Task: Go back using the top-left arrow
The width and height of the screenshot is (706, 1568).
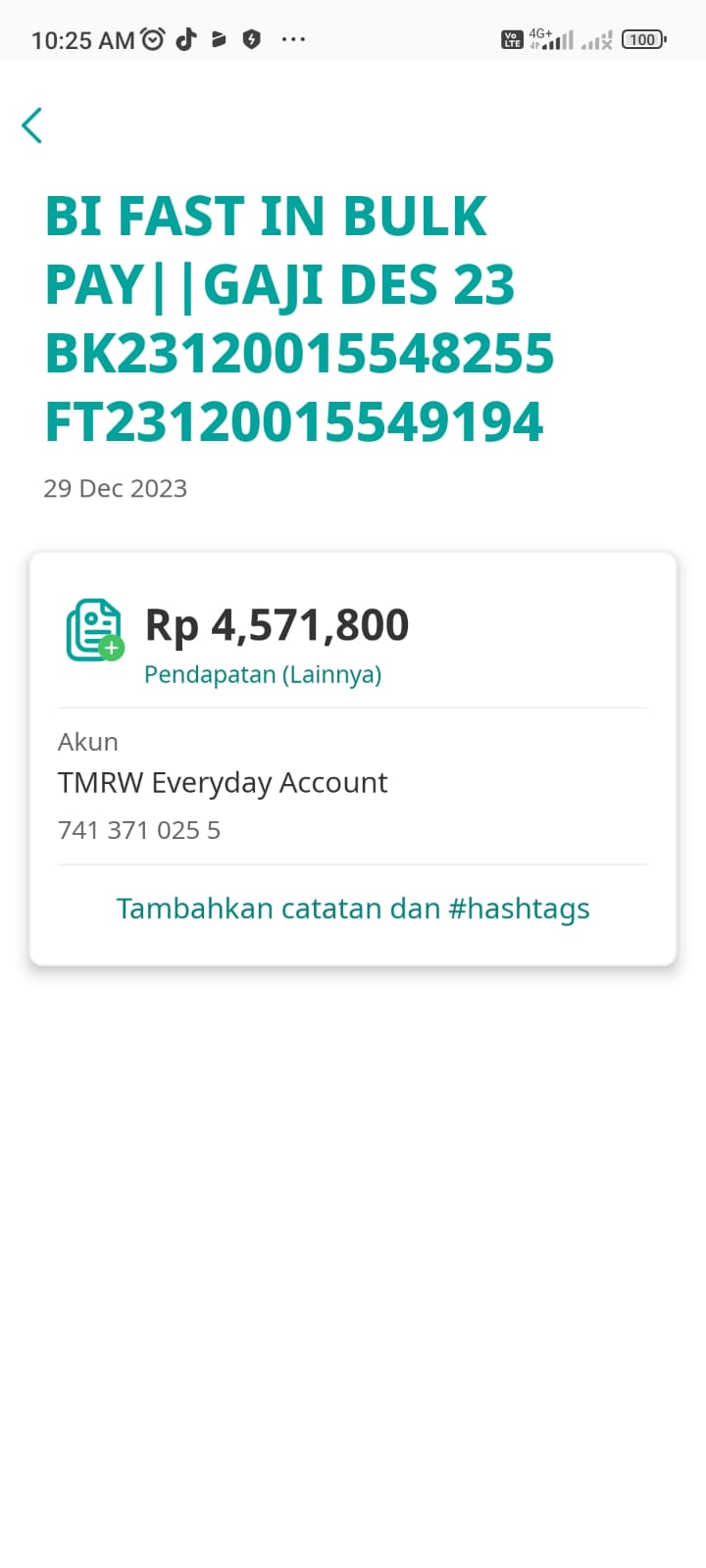Action: coord(32,125)
